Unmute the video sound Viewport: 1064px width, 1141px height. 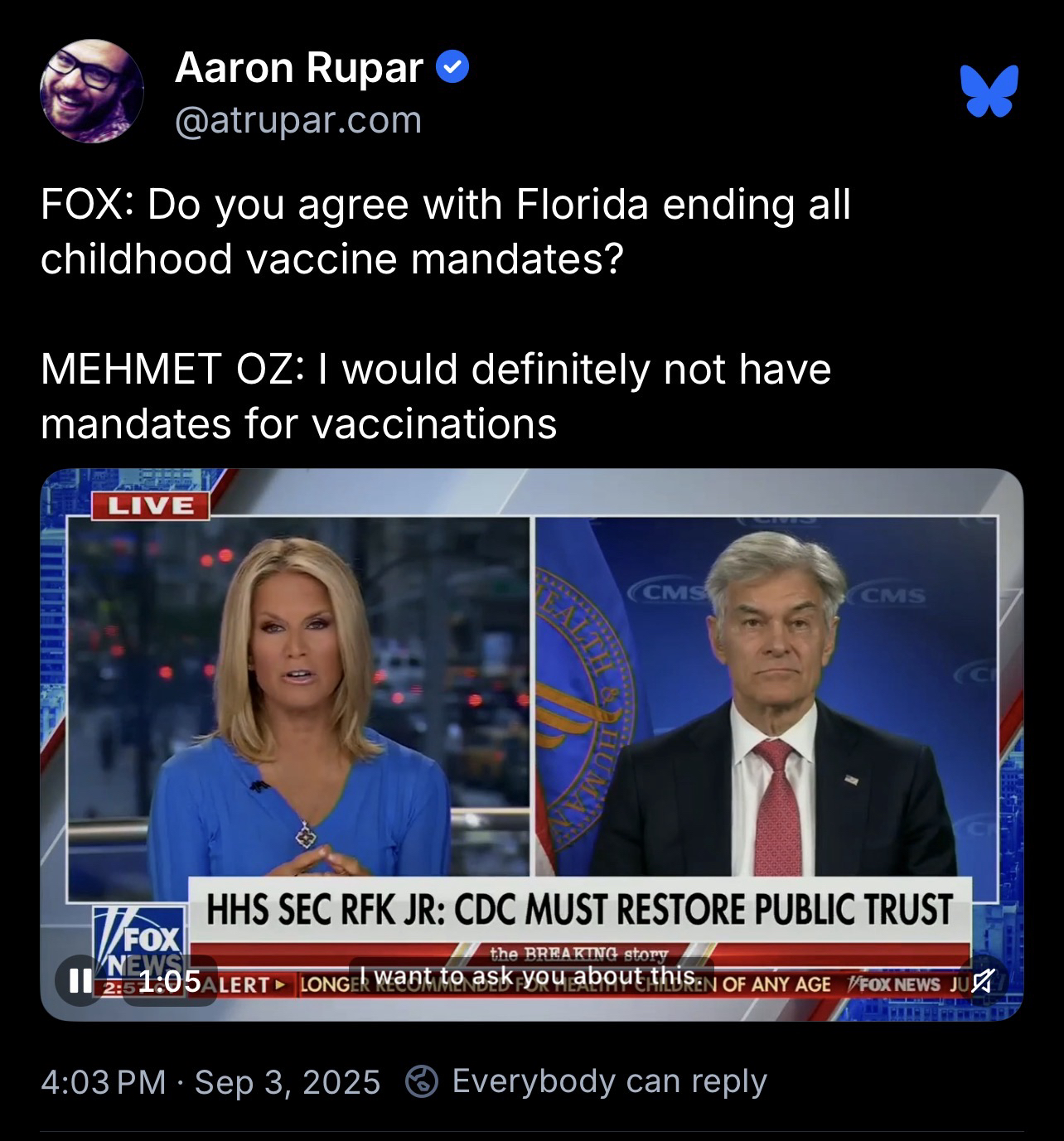pyautogui.click(x=981, y=983)
